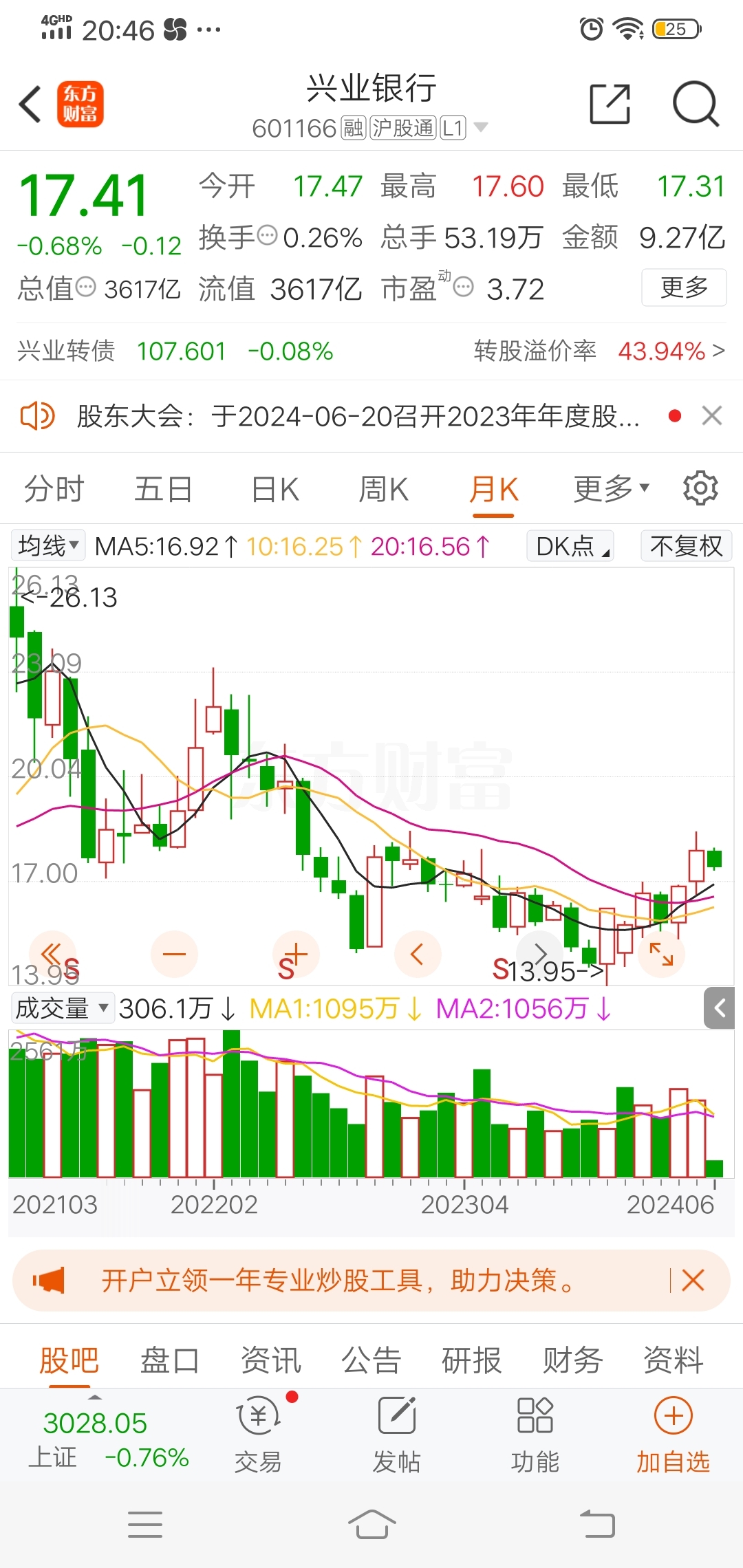Zoom out chart with minus button
Image resolution: width=743 pixels, height=1568 pixels.
(x=174, y=954)
